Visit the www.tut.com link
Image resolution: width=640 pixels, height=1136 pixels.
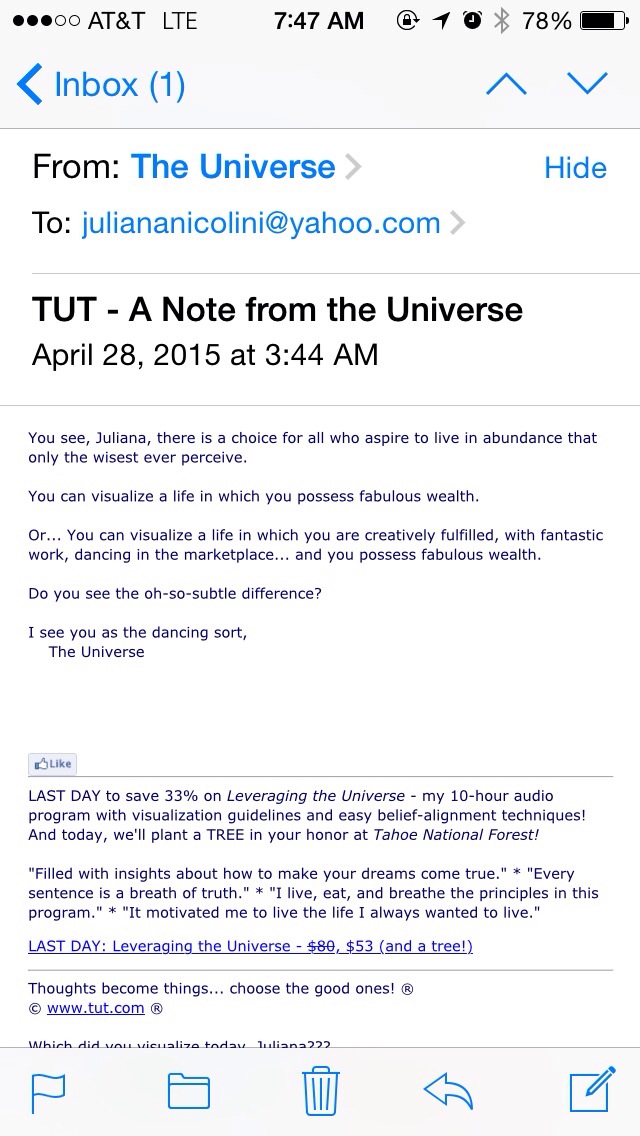[x=96, y=1008]
